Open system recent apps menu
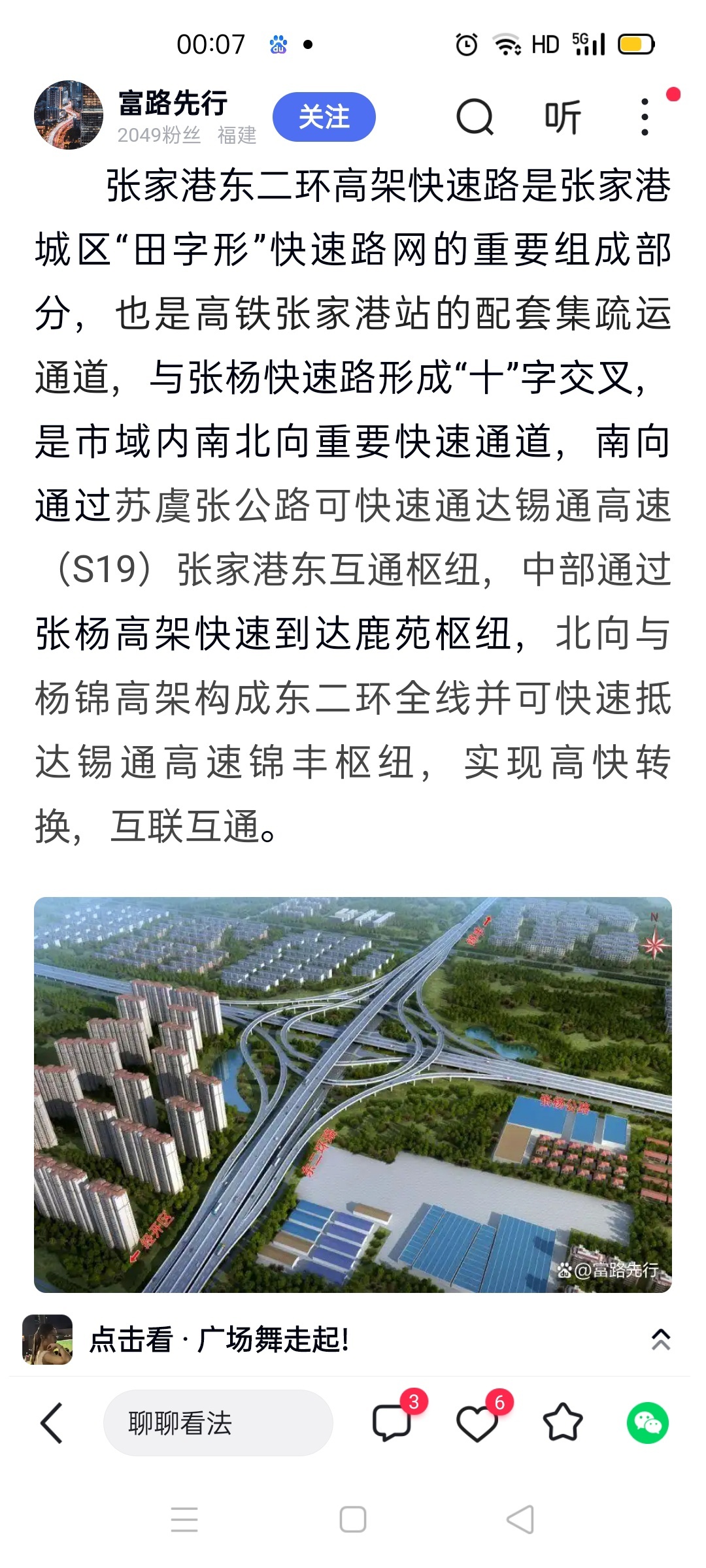Image resolution: width=706 pixels, height=1568 pixels. pyautogui.click(x=184, y=1520)
